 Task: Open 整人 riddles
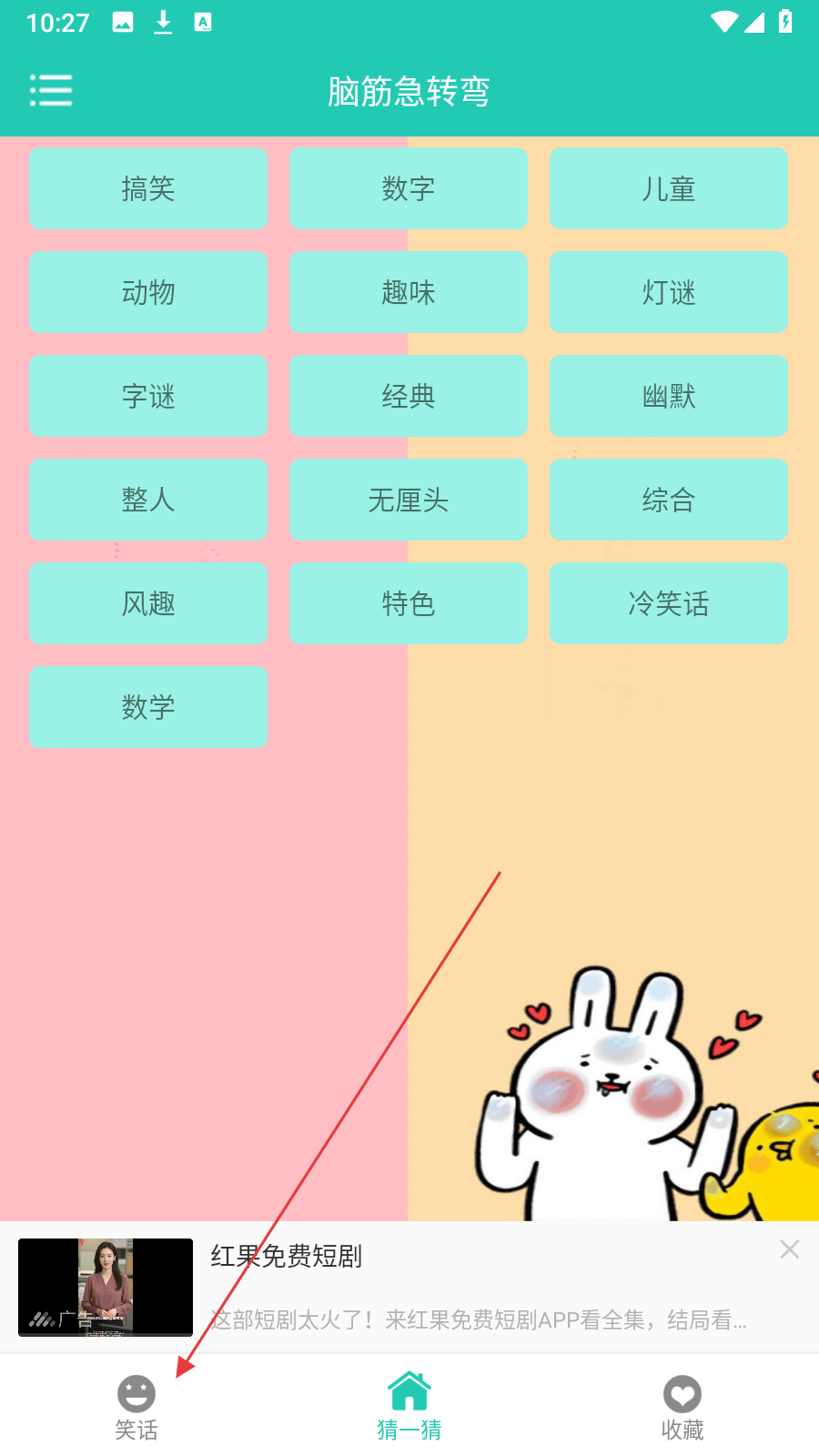point(148,500)
